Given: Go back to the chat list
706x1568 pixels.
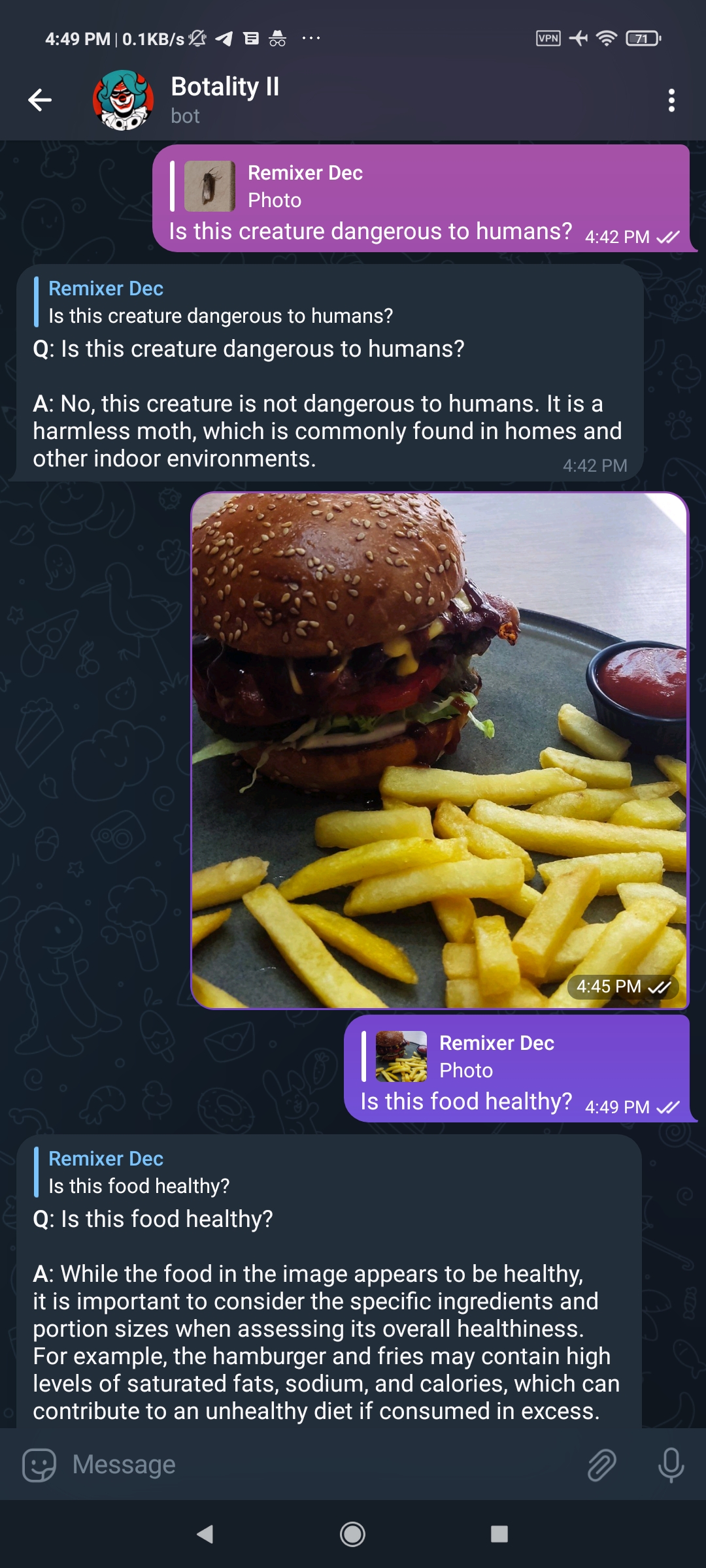Looking at the screenshot, I should pyautogui.click(x=40, y=100).
